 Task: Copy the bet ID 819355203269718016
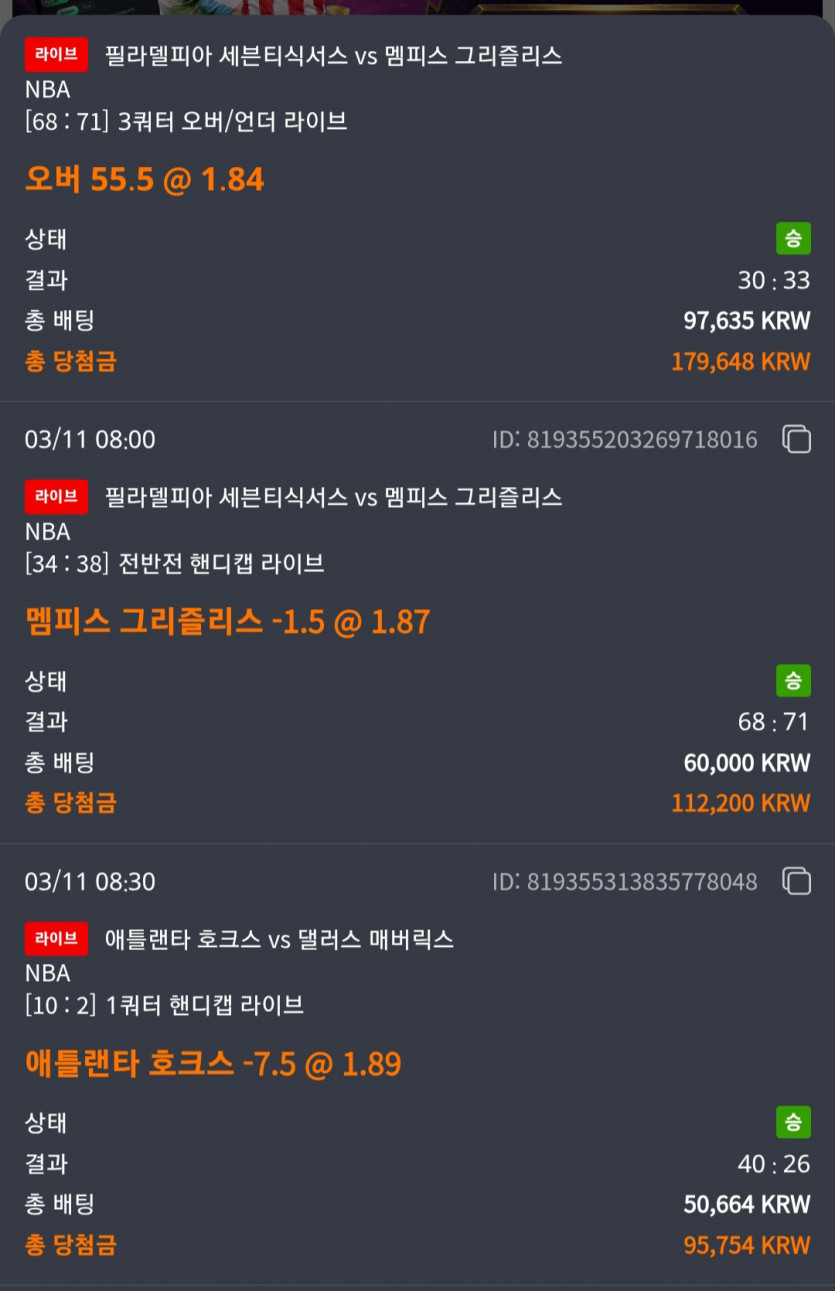coord(797,439)
